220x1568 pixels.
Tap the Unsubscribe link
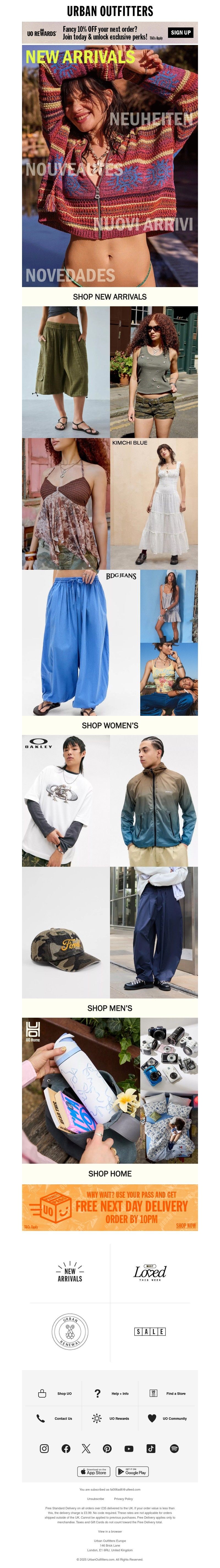click(95, 1499)
